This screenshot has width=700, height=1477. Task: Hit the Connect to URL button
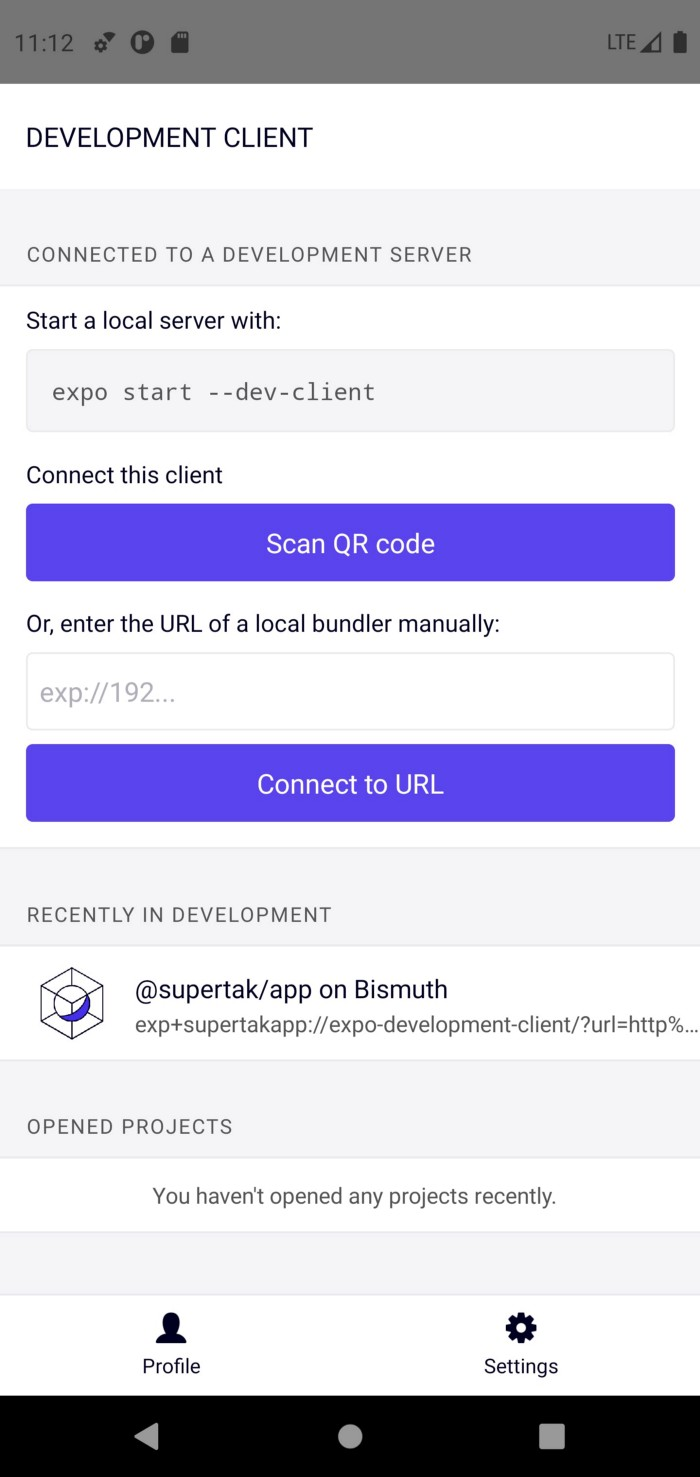pos(350,783)
